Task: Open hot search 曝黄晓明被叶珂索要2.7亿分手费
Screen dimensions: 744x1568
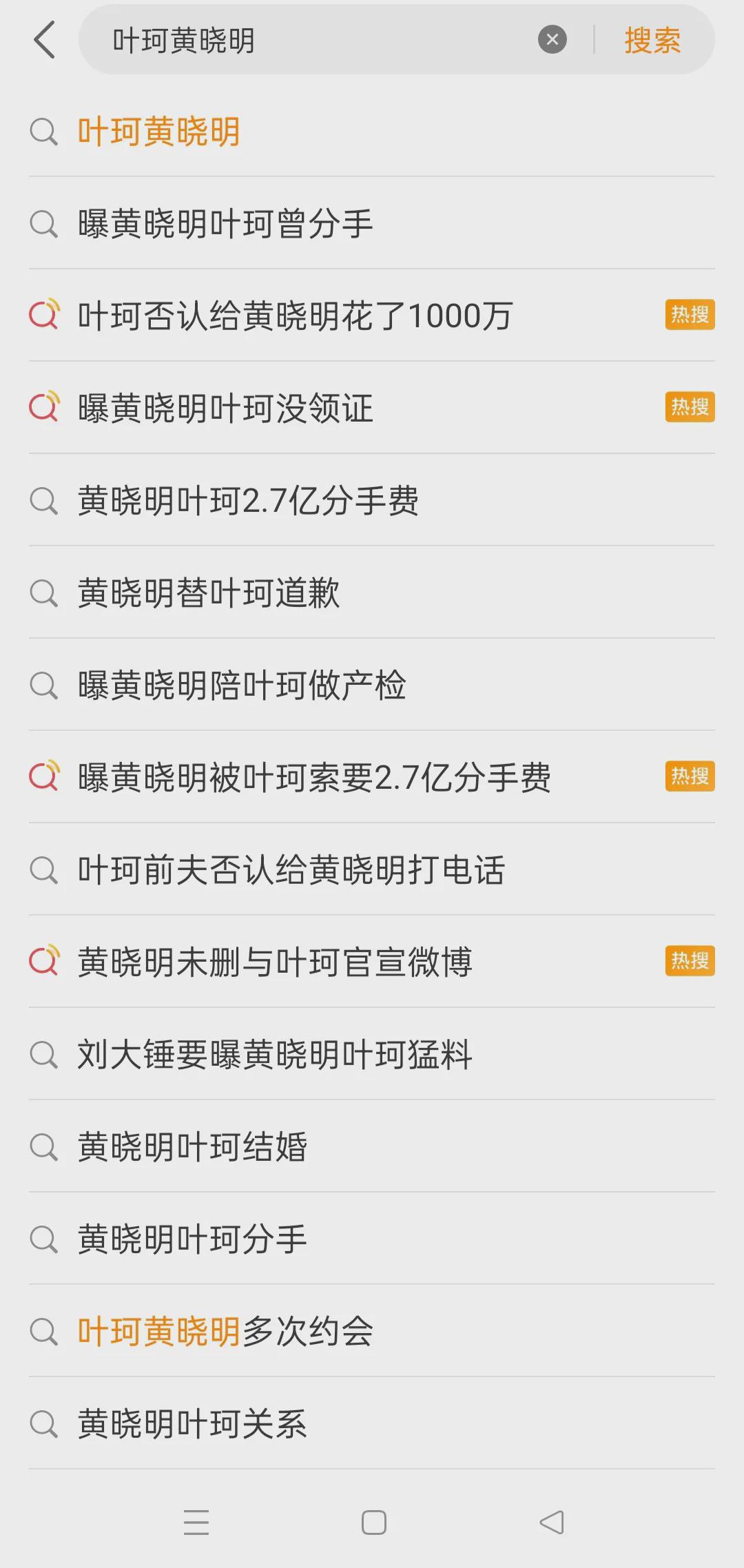Action: [314, 778]
